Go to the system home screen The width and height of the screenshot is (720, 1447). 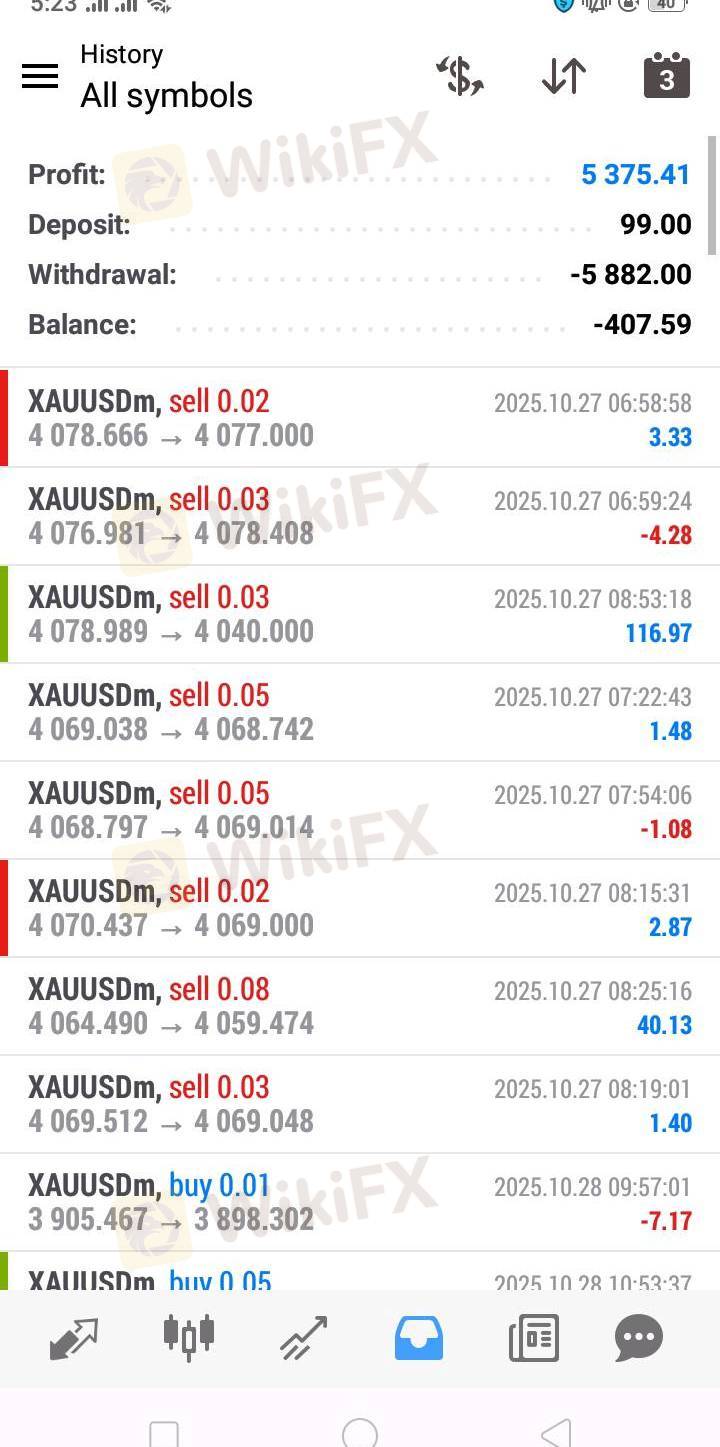pos(360,1432)
